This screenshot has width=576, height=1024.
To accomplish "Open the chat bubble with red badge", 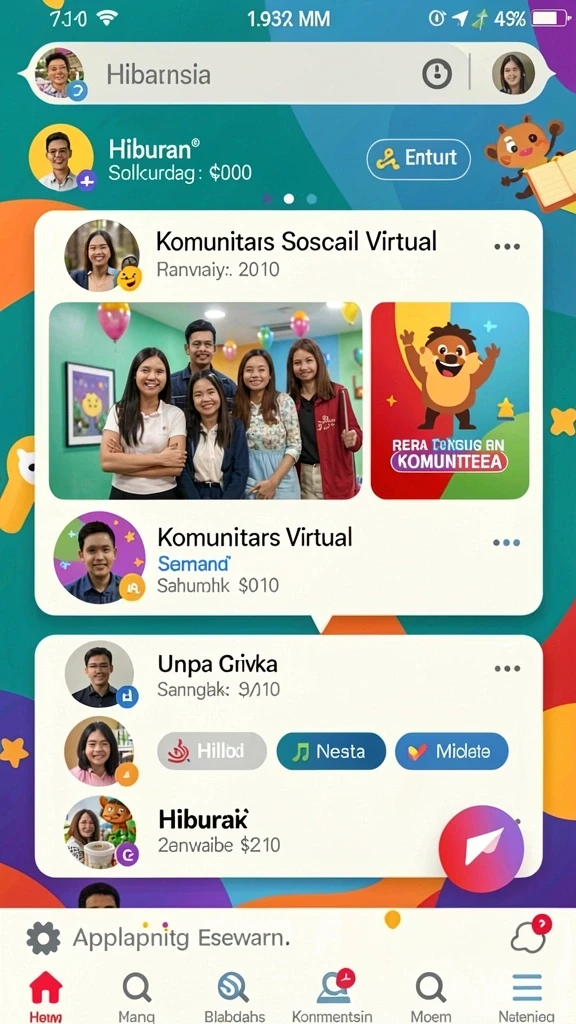I will [x=530, y=935].
